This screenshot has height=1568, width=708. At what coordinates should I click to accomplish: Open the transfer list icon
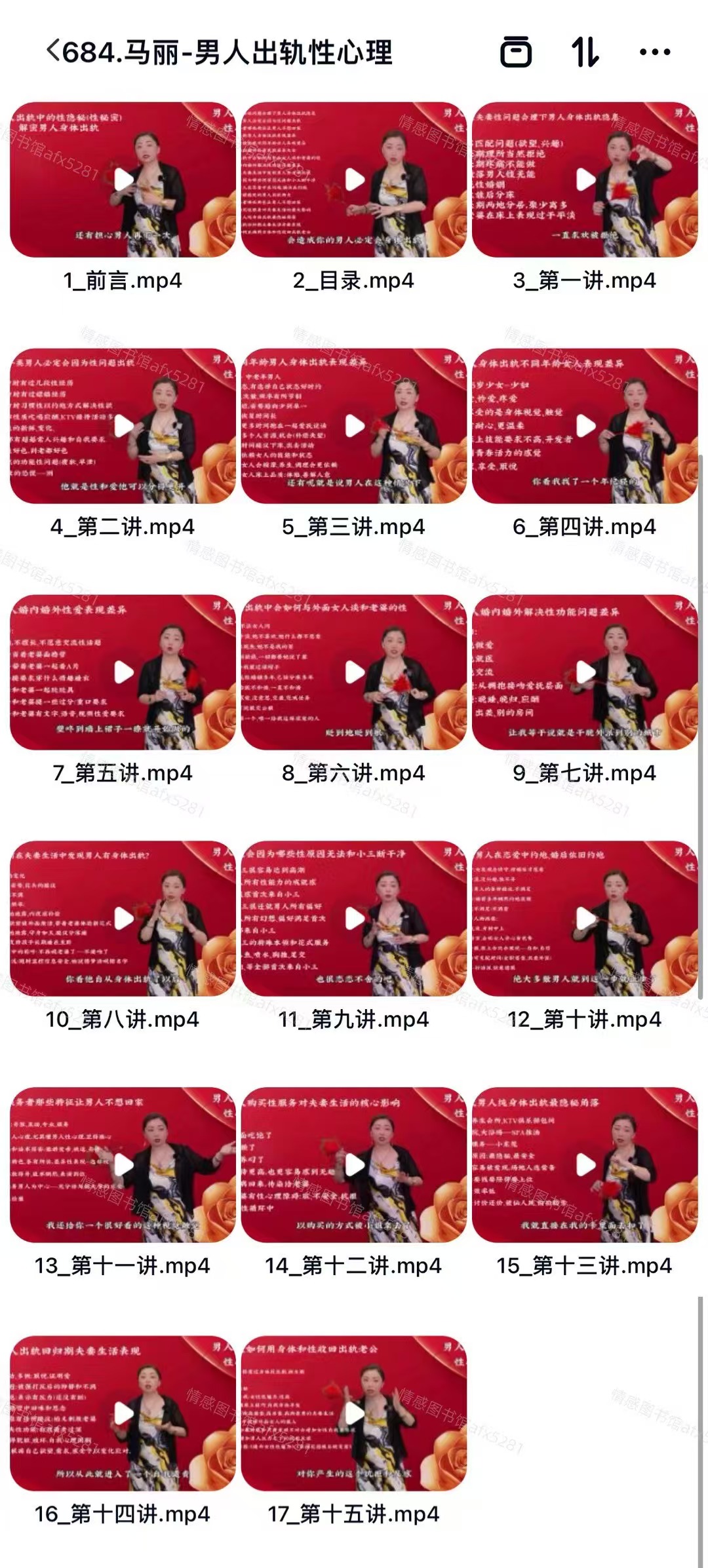point(516,52)
